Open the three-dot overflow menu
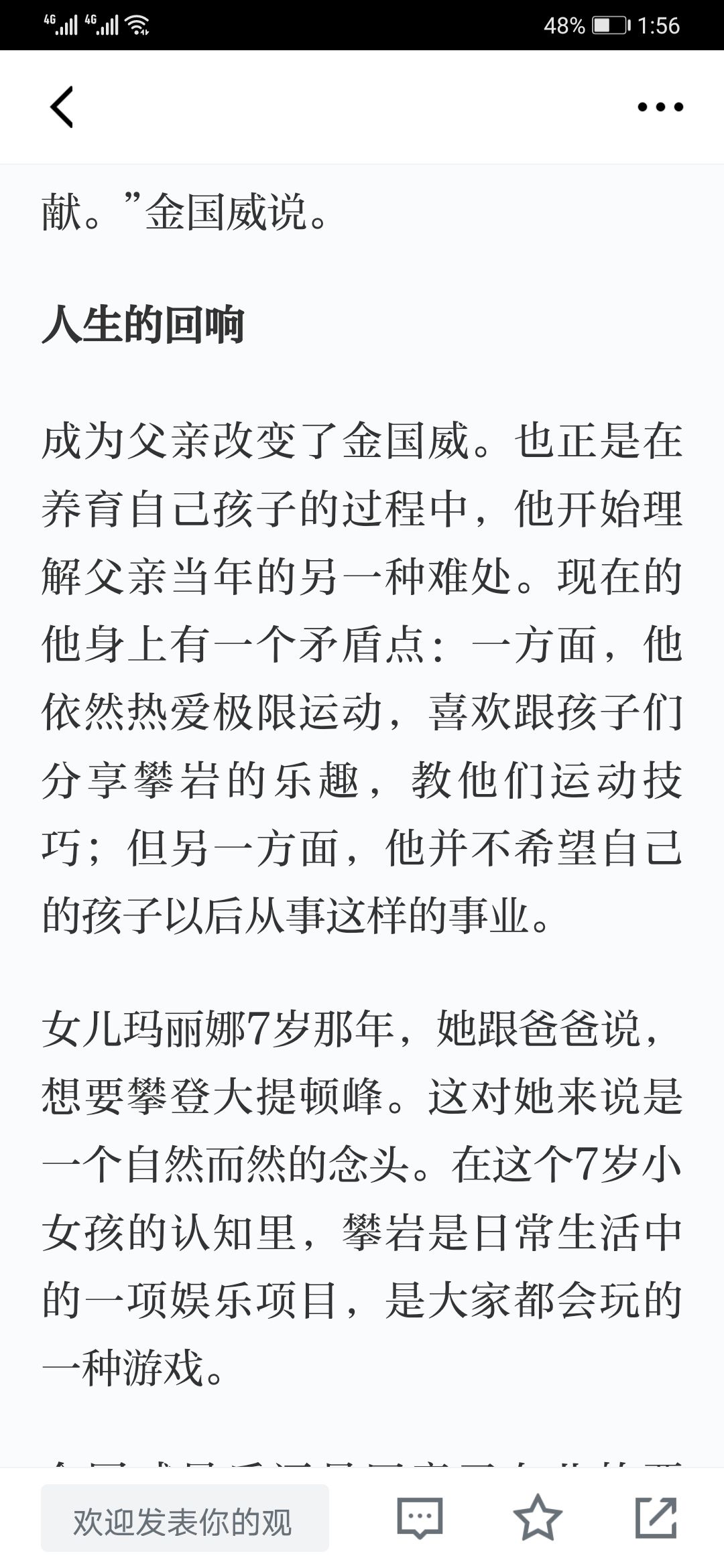Image resolution: width=724 pixels, height=1568 pixels. (x=660, y=107)
